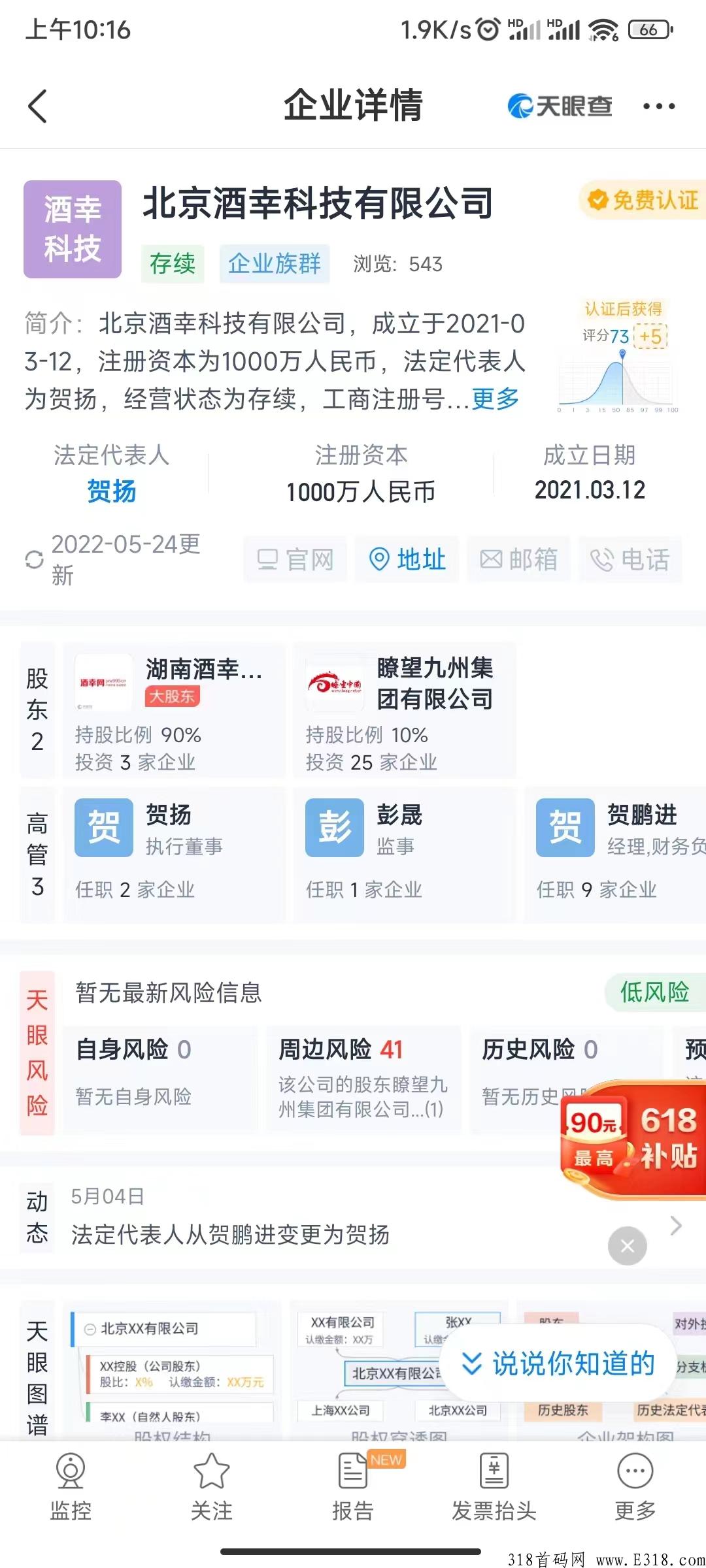Tap 关注 star to follow company
The height and width of the screenshot is (1568, 706).
pyautogui.click(x=212, y=1488)
